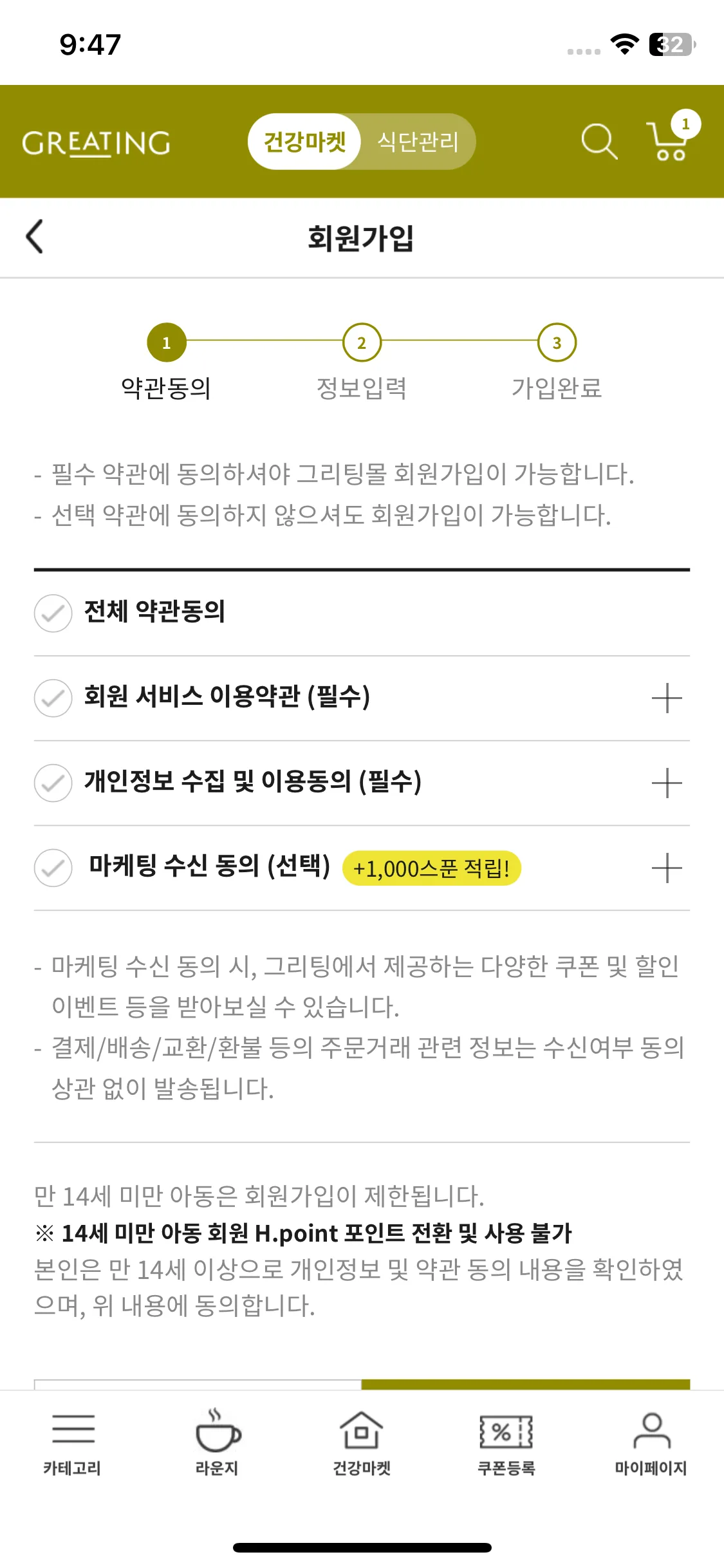Select the 건강마켓 toggle in header
The width and height of the screenshot is (724, 1568).
click(304, 142)
